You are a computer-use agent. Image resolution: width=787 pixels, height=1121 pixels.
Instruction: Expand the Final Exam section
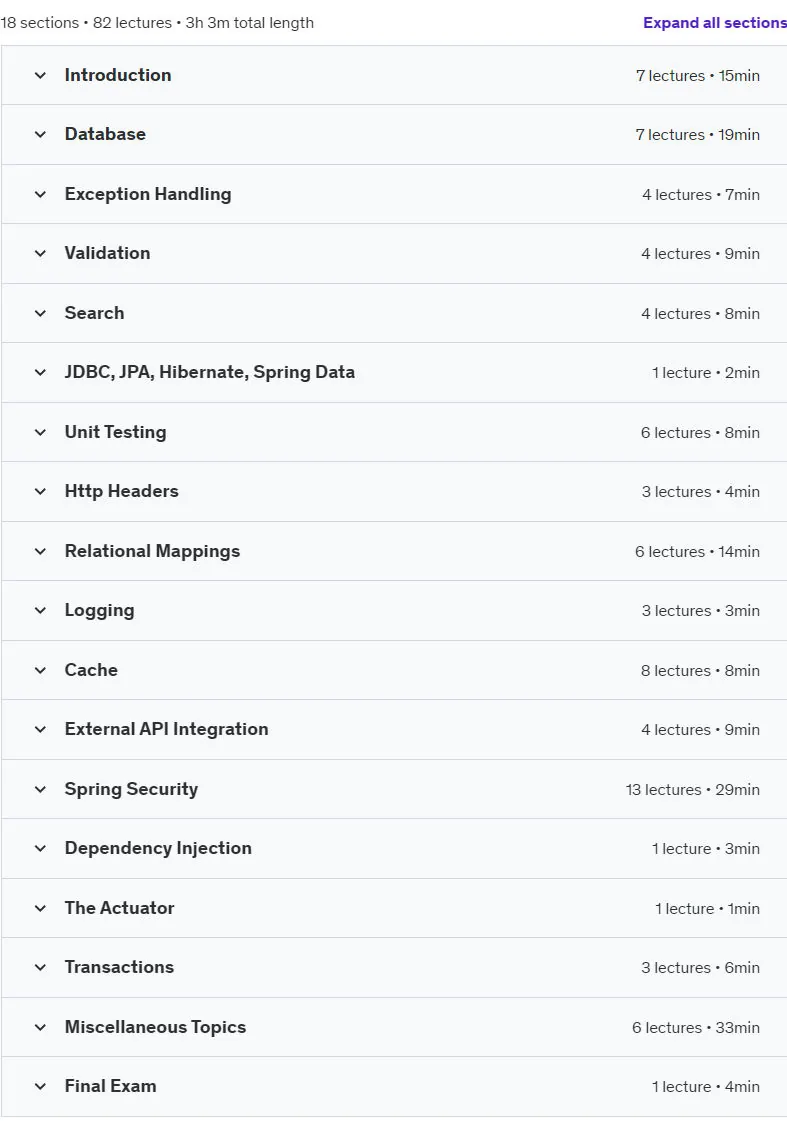394,1087
